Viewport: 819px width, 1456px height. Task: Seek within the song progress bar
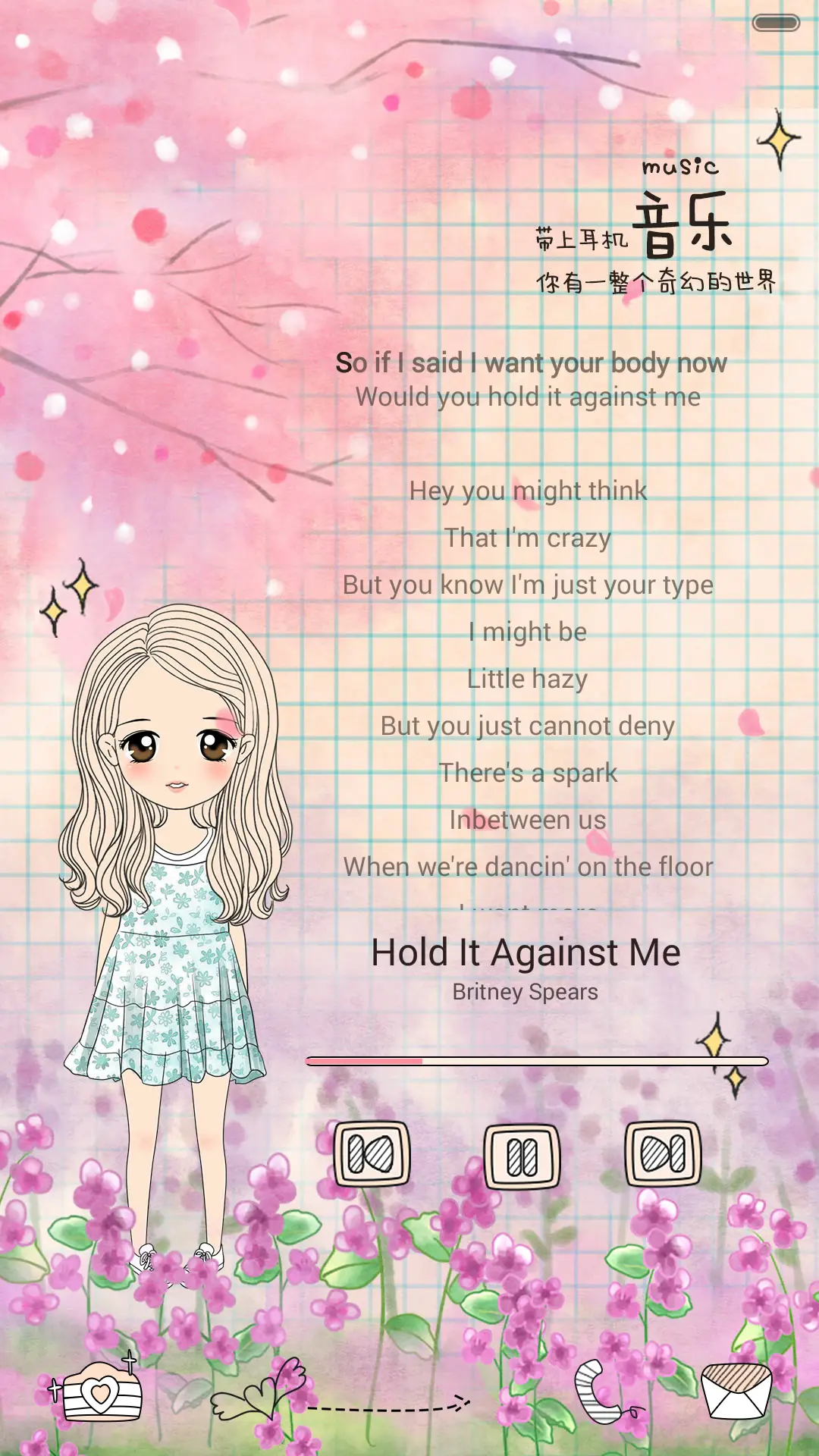[537, 1061]
